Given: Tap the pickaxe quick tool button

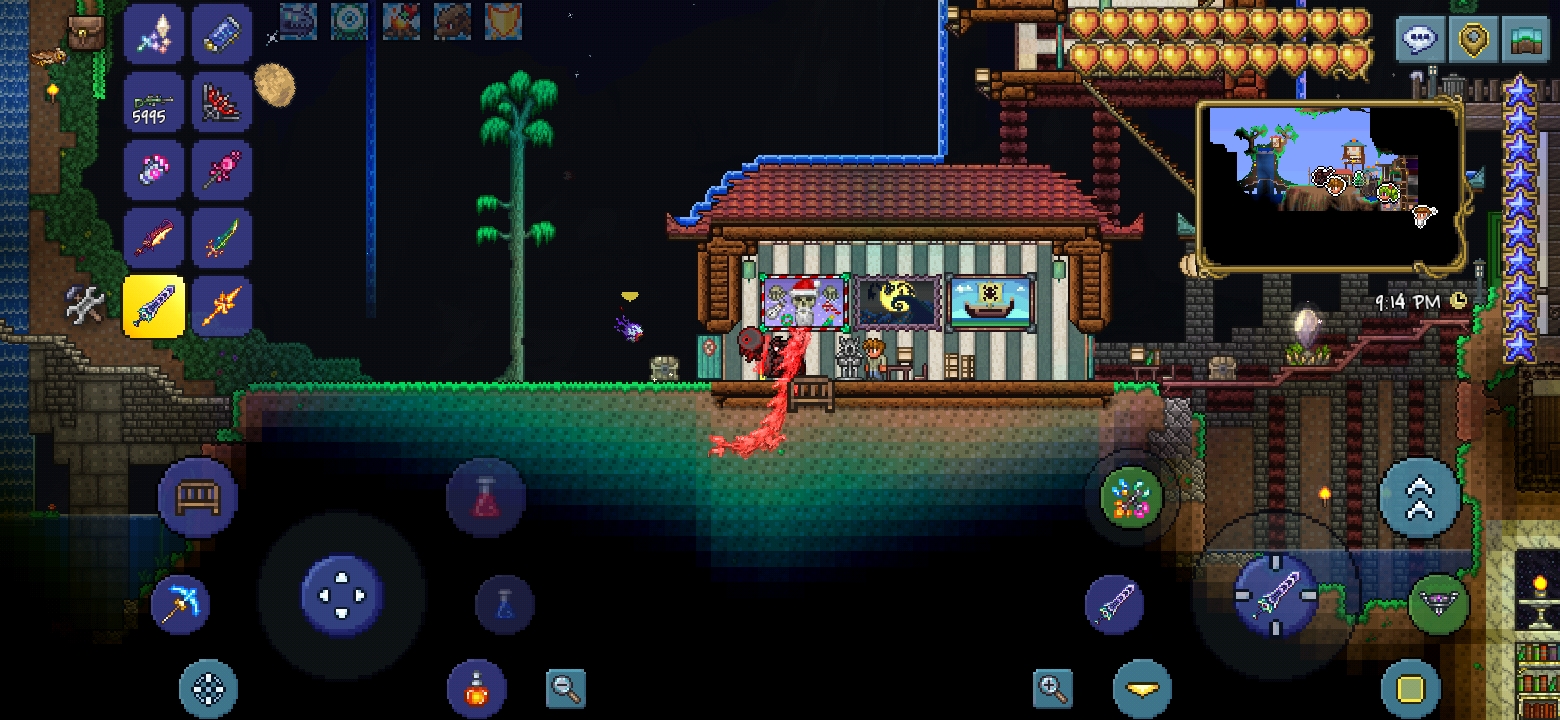Looking at the screenshot, I should tap(182, 603).
